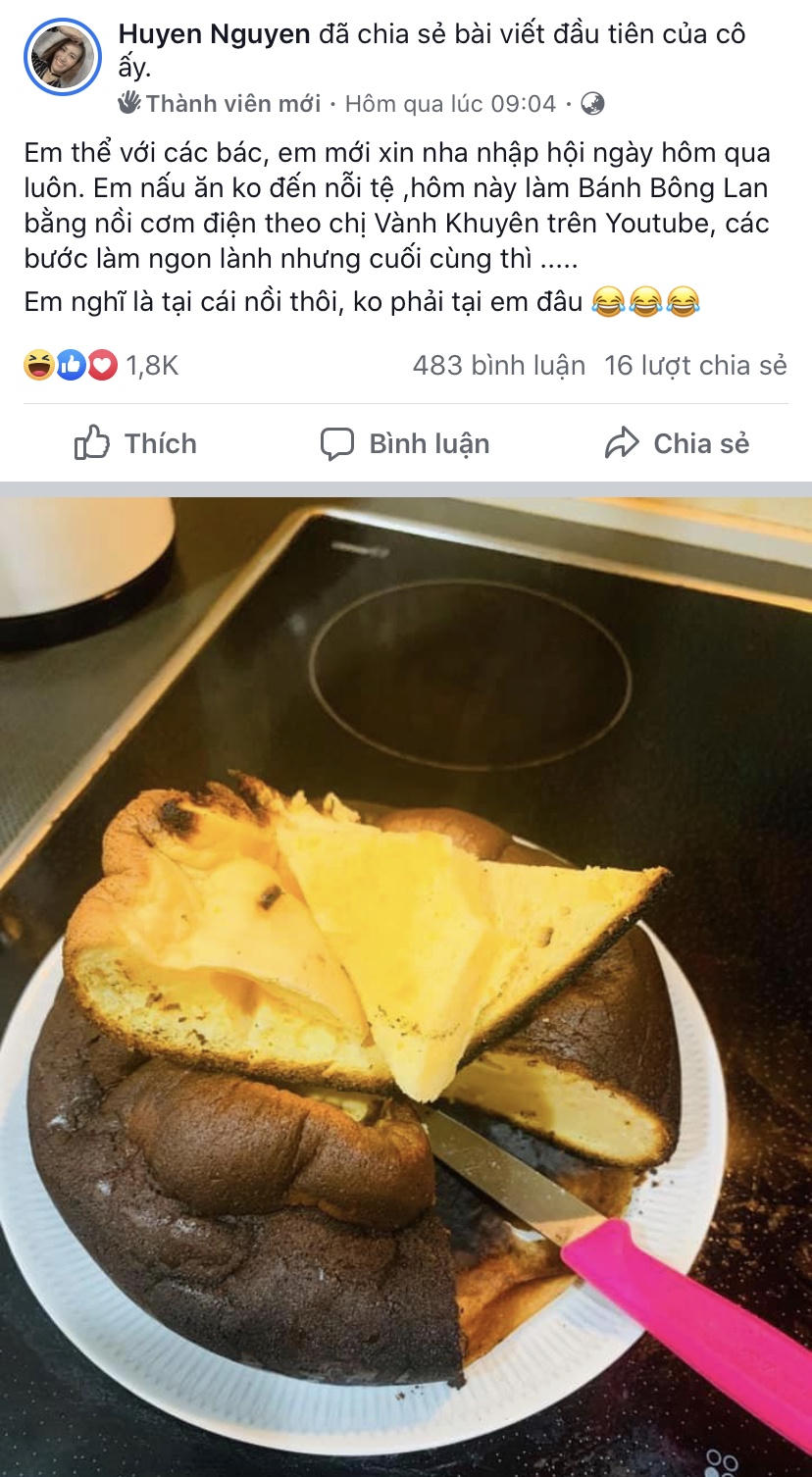
Task: Open Huyen Nguyen's profile picture
Action: tap(63, 57)
